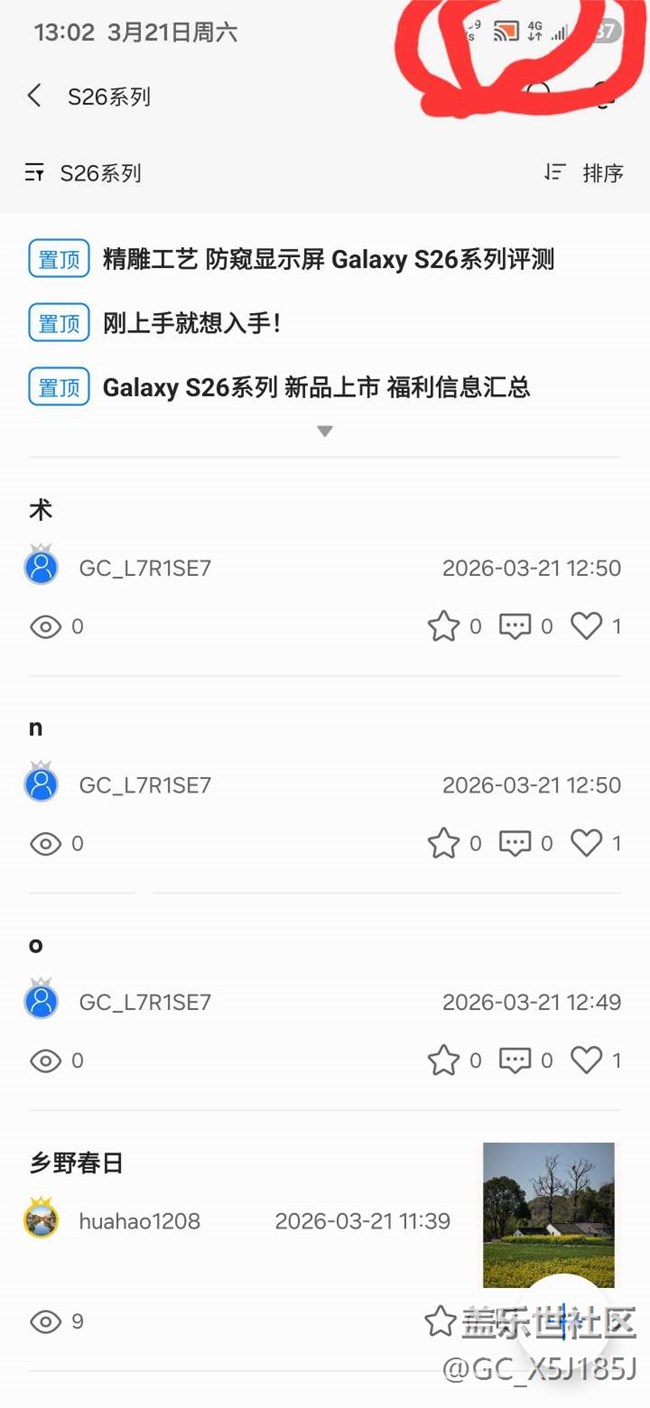
Task: Open huahao1208's profile avatar
Action: (x=41, y=1221)
